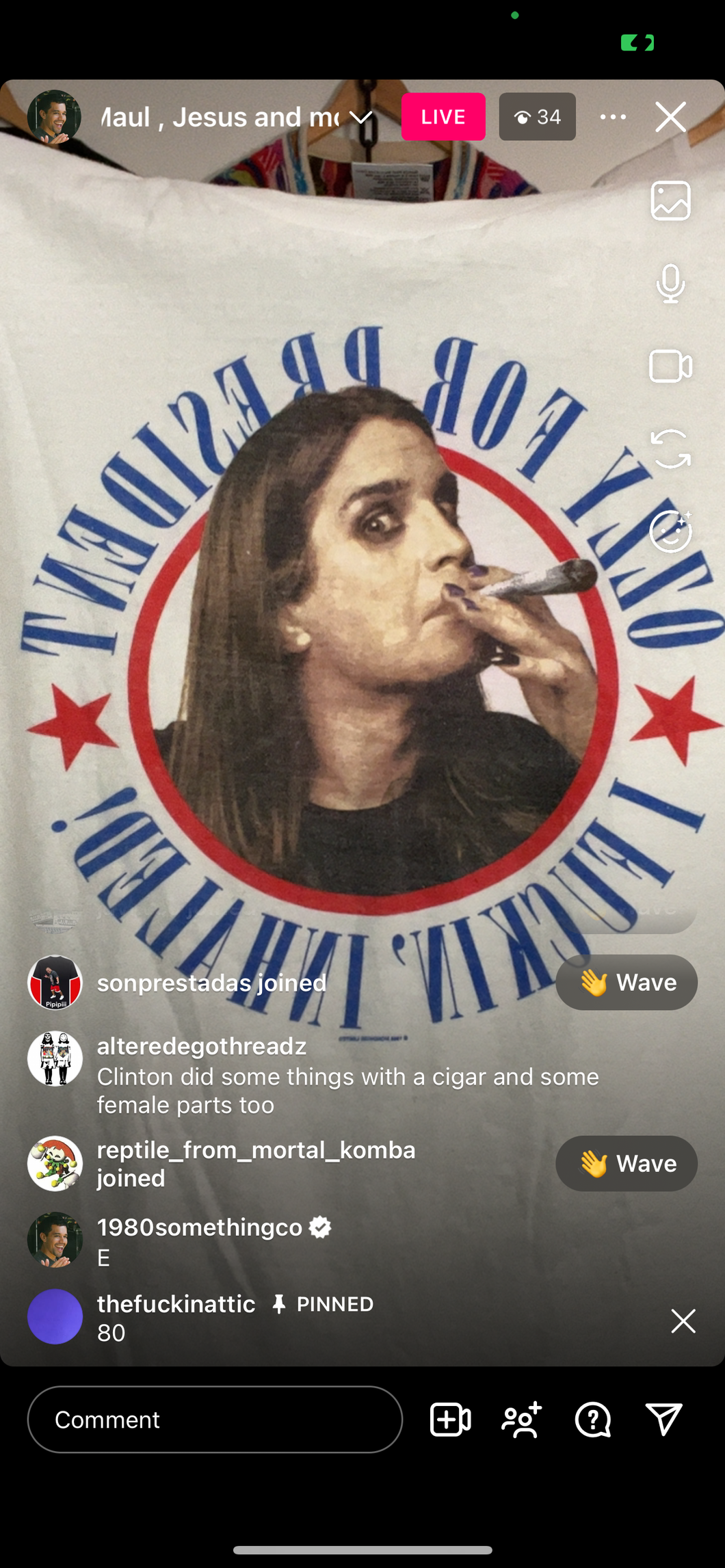The image size is (725, 1568).
Task: Open the photo gallery icon
Action: tap(670, 200)
